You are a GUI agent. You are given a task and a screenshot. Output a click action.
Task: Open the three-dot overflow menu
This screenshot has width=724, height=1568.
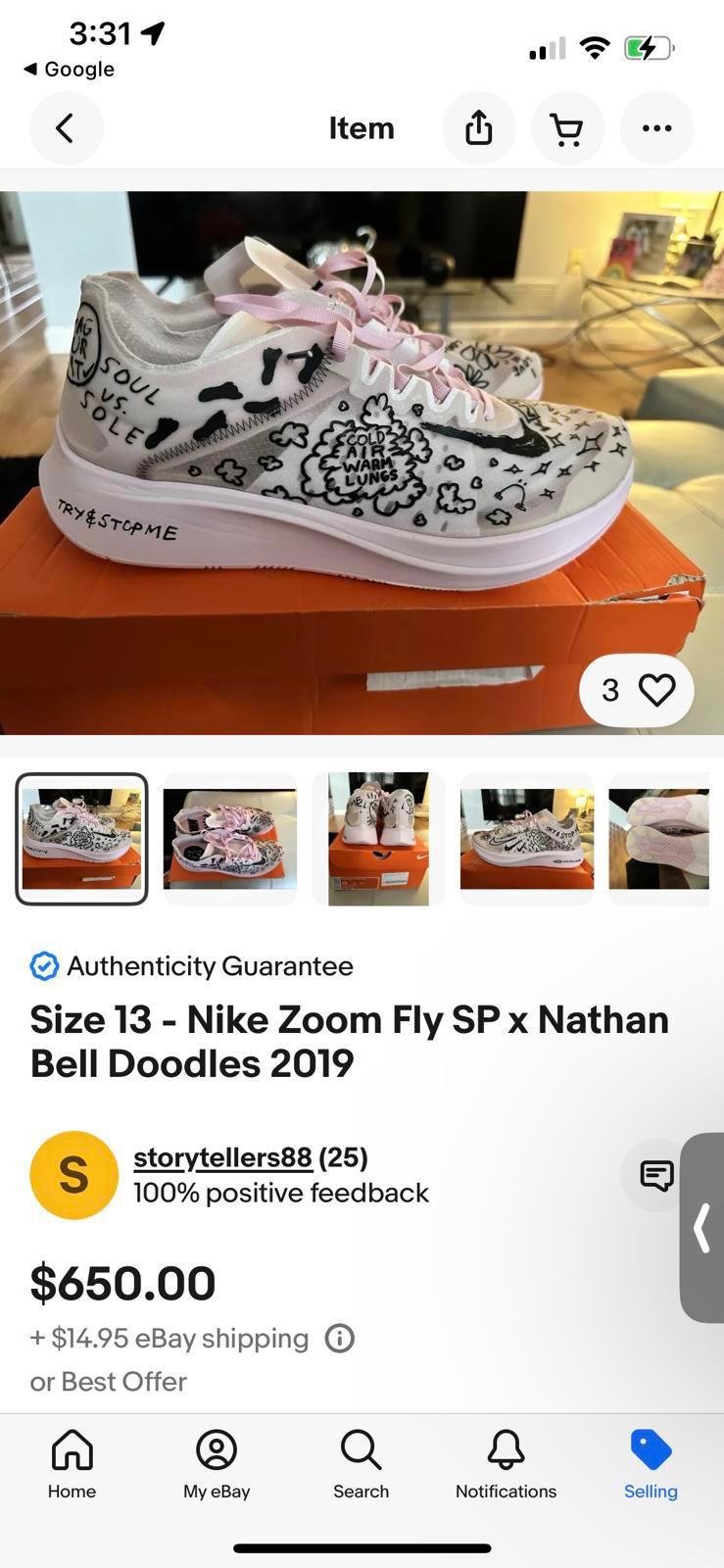[x=656, y=128]
